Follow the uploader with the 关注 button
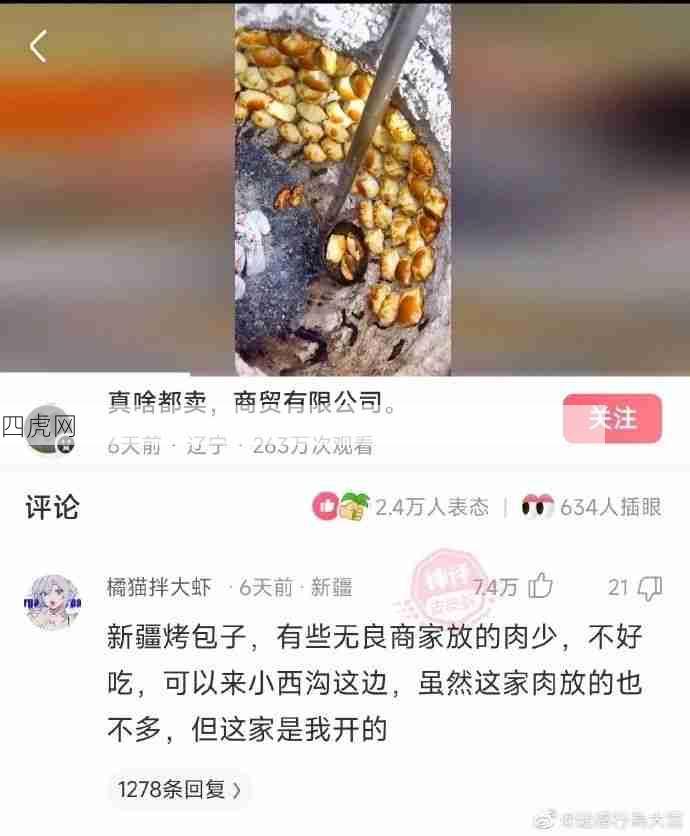Image resolution: width=690 pixels, height=836 pixels. click(612, 418)
